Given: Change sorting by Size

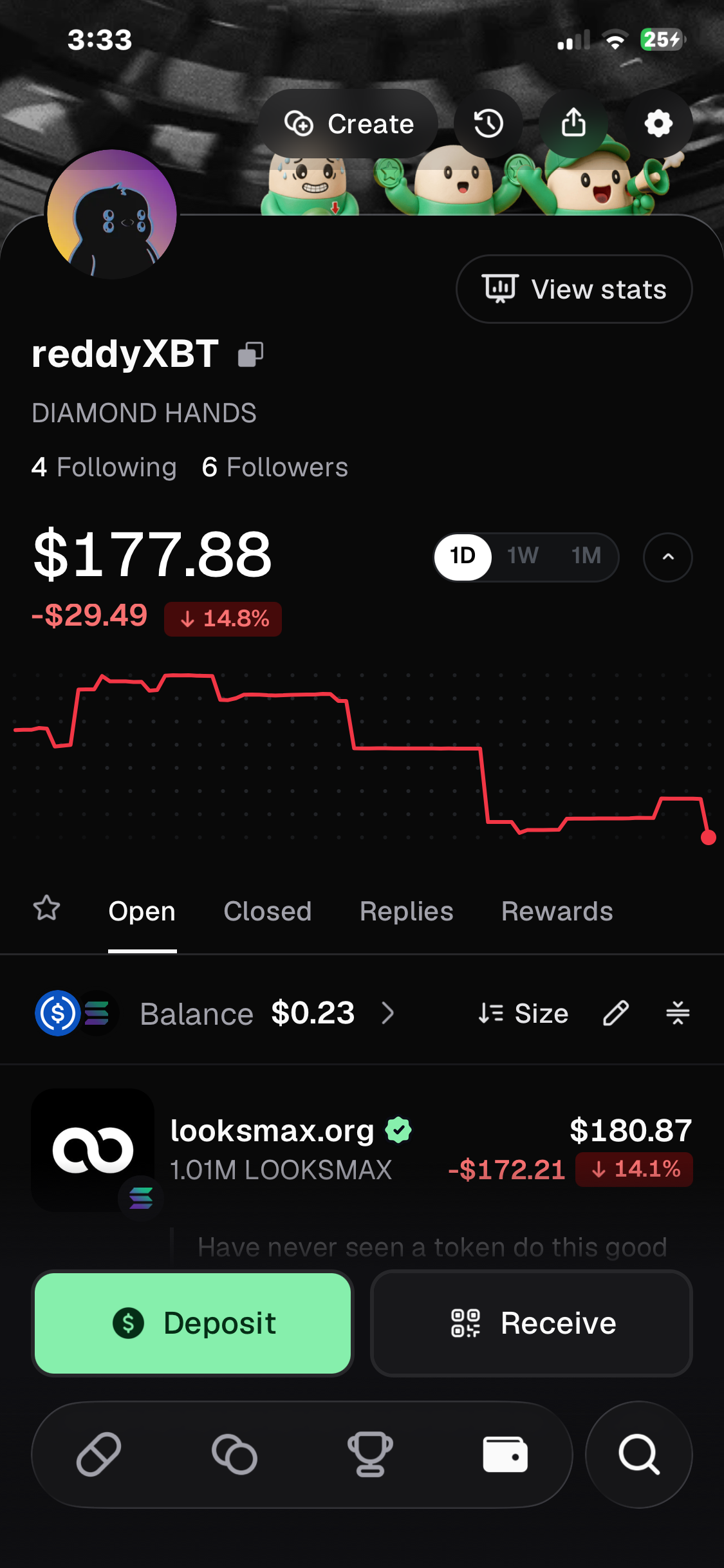Looking at the screenshot, I should pyautogui.click(x=523, y=1013).
